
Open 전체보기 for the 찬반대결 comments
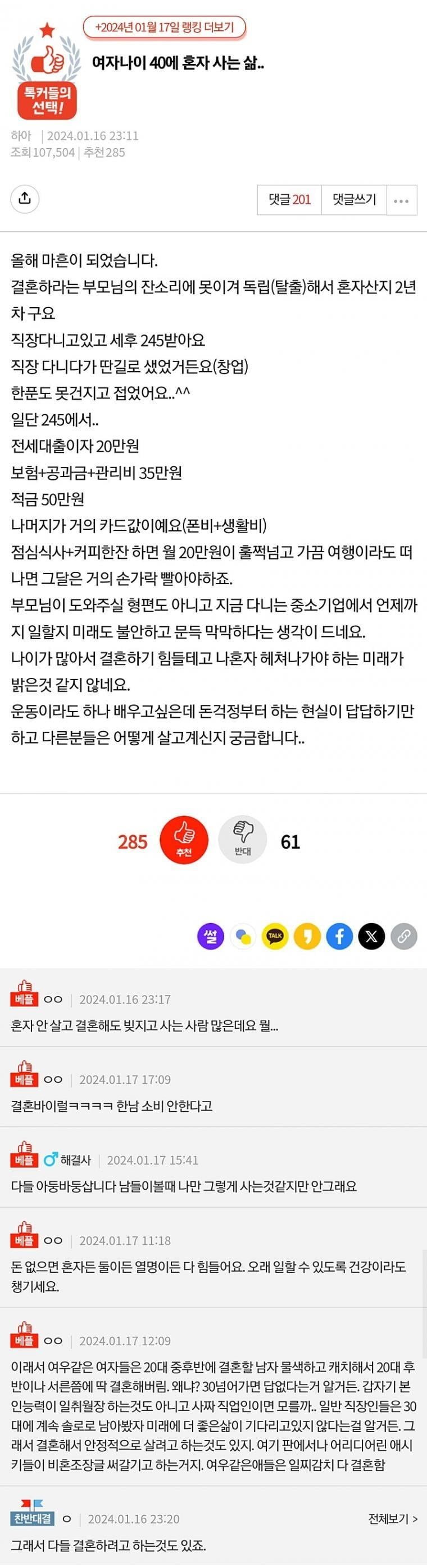392,1518
